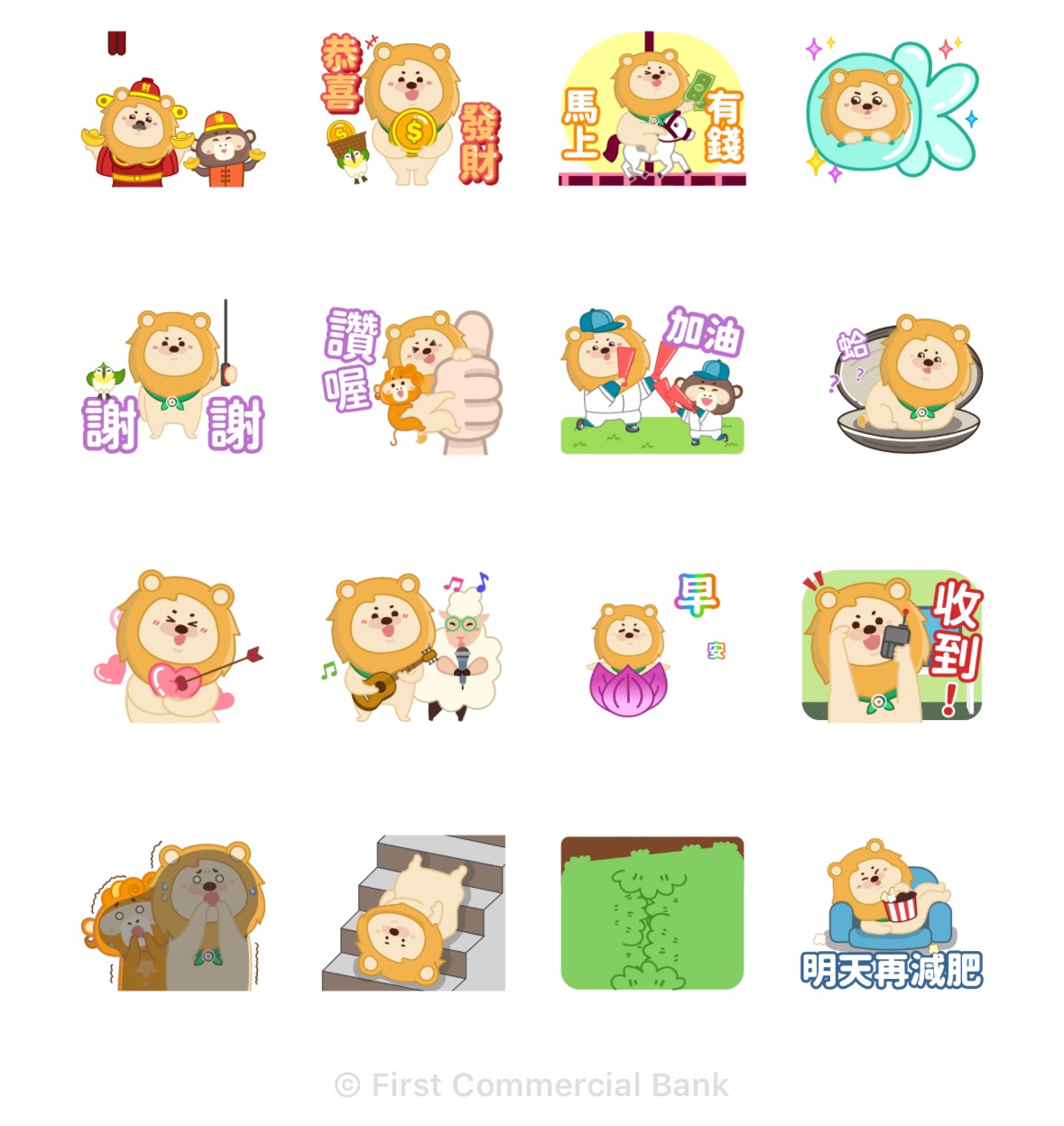This screenshot has width=1064, height=1126.
Task: Preview the OK bubble sticker
Action: coord(892,110)
